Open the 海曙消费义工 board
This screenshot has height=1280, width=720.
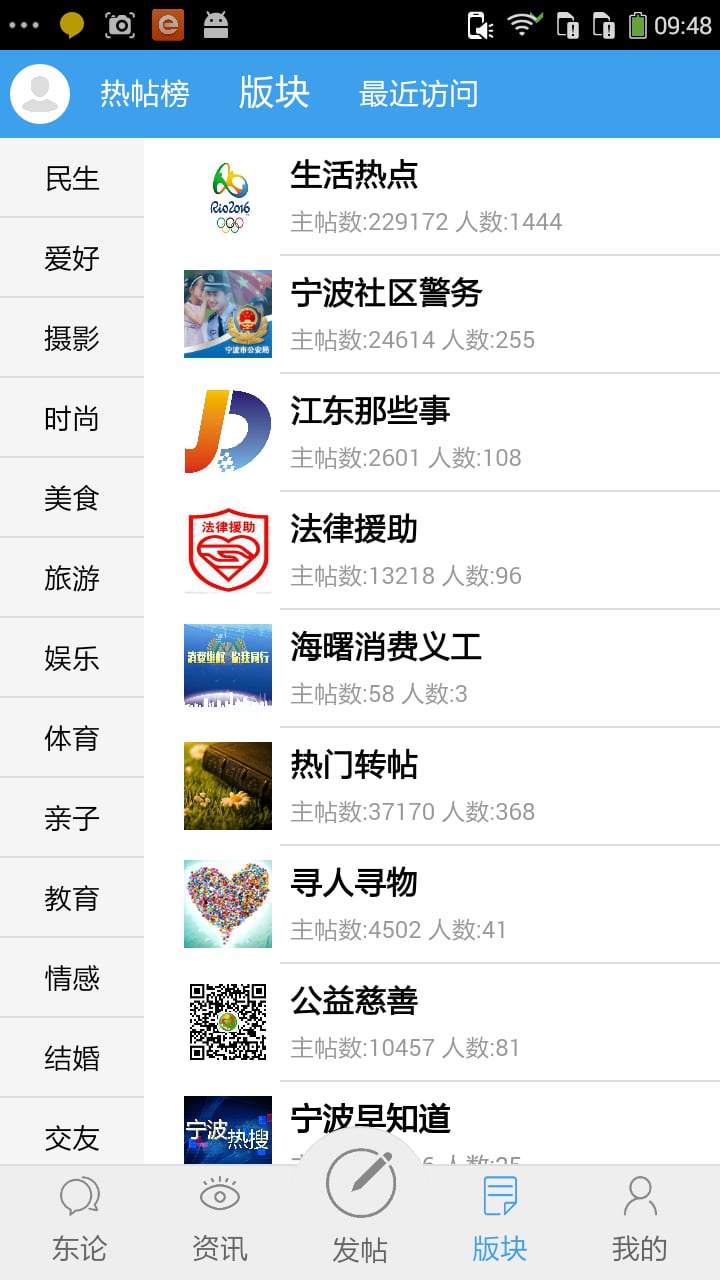pyautogui.click(x=450, y=668)
